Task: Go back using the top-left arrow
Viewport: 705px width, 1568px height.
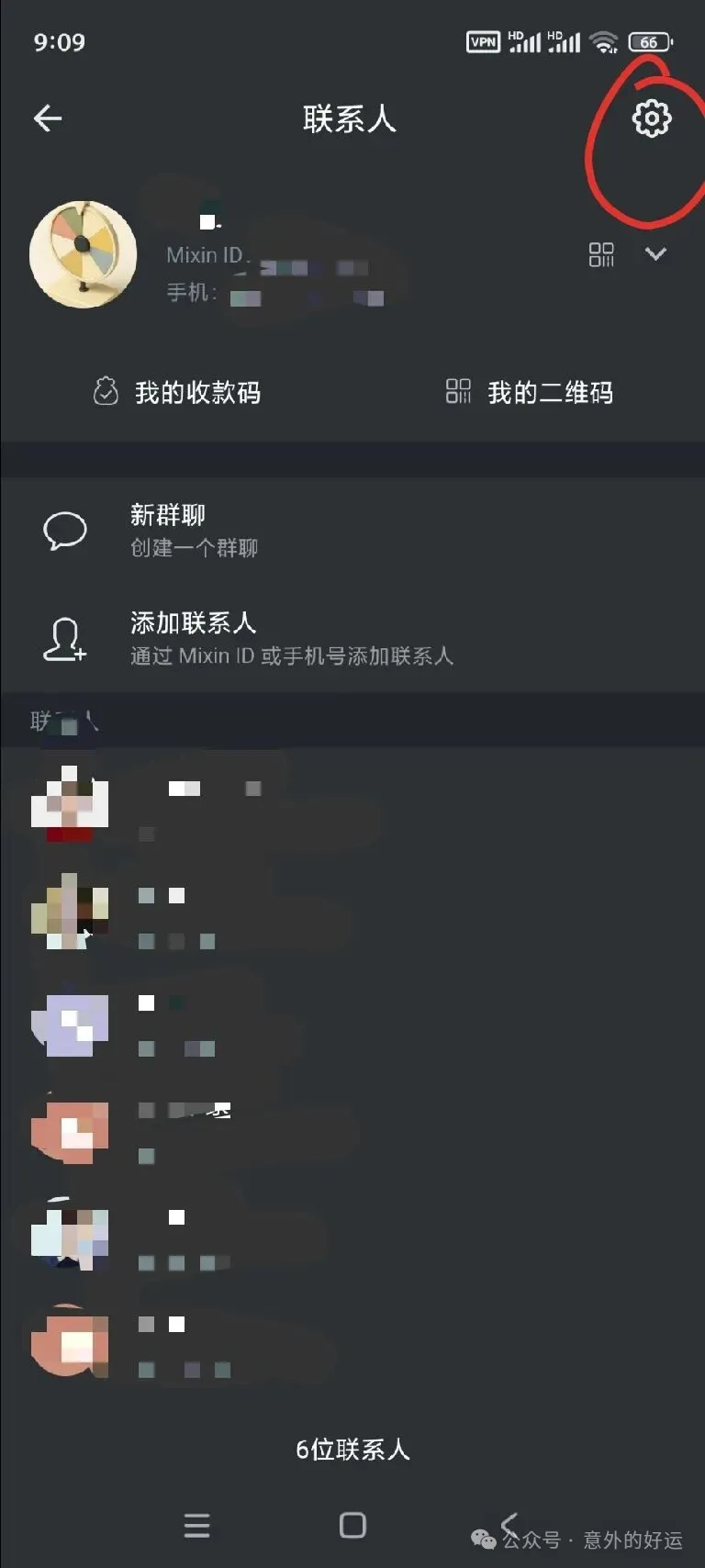Action: [x=48, y=118]
